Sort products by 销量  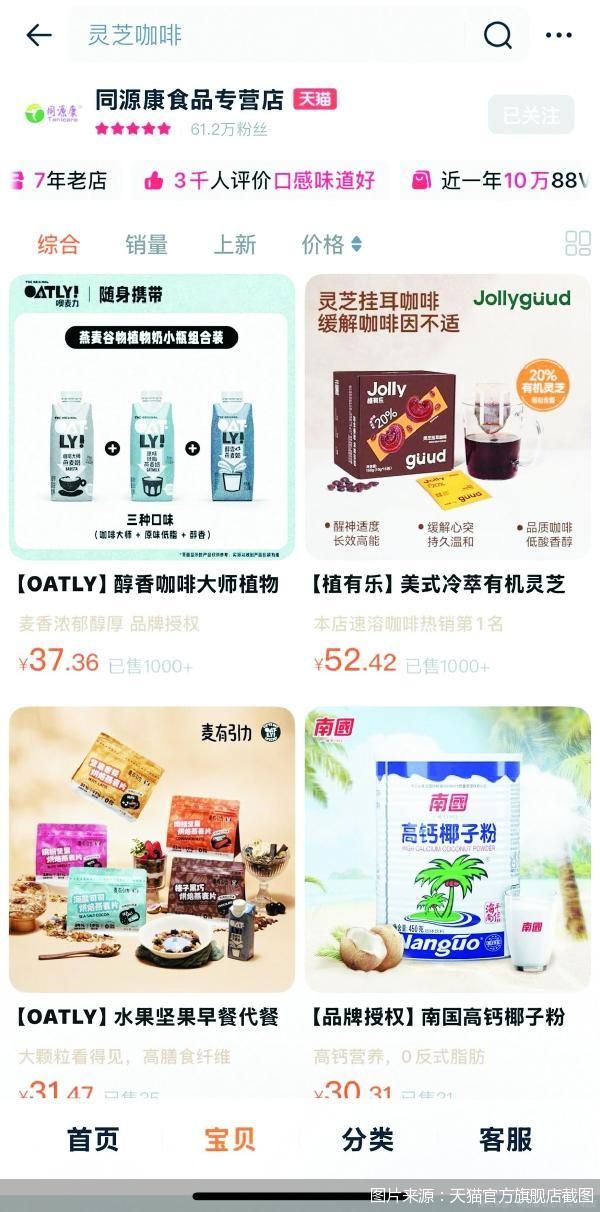click(146, 244)
